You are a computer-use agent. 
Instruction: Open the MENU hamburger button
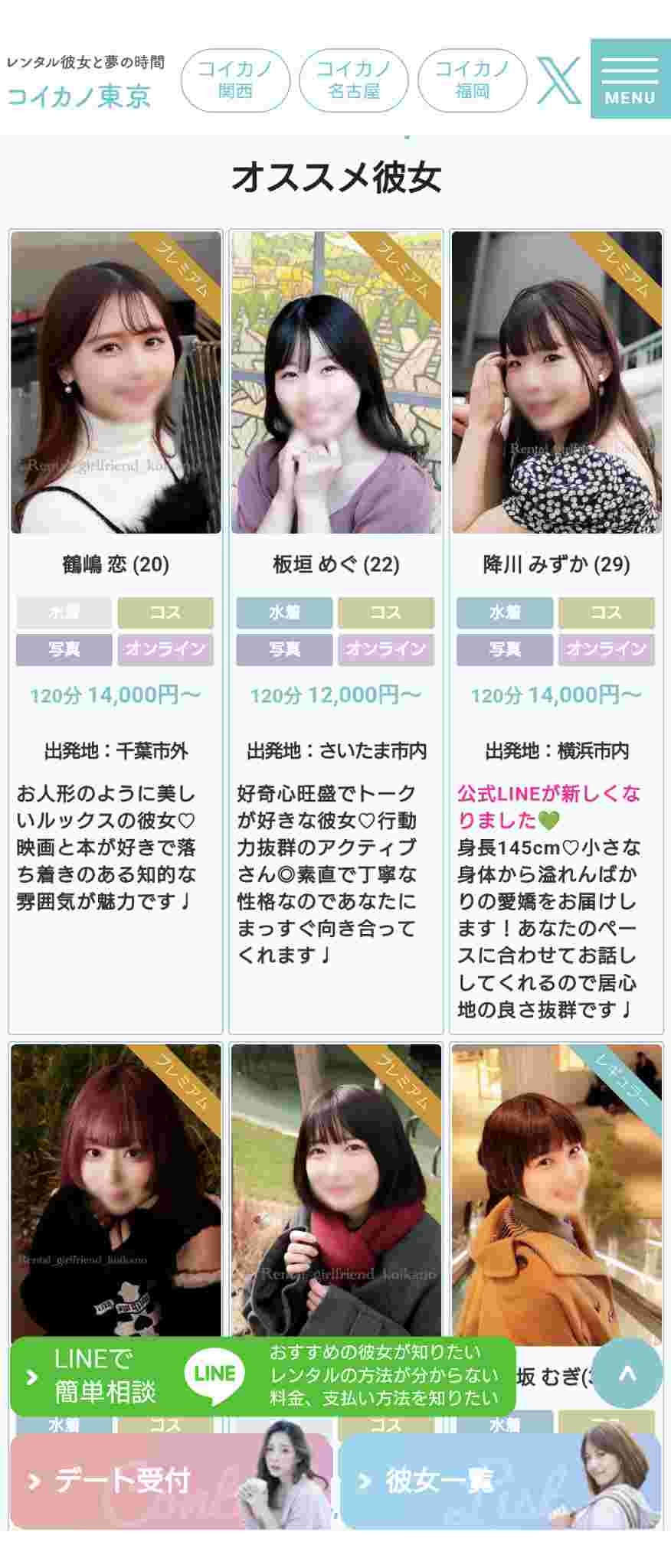click(x=629, y=80)
